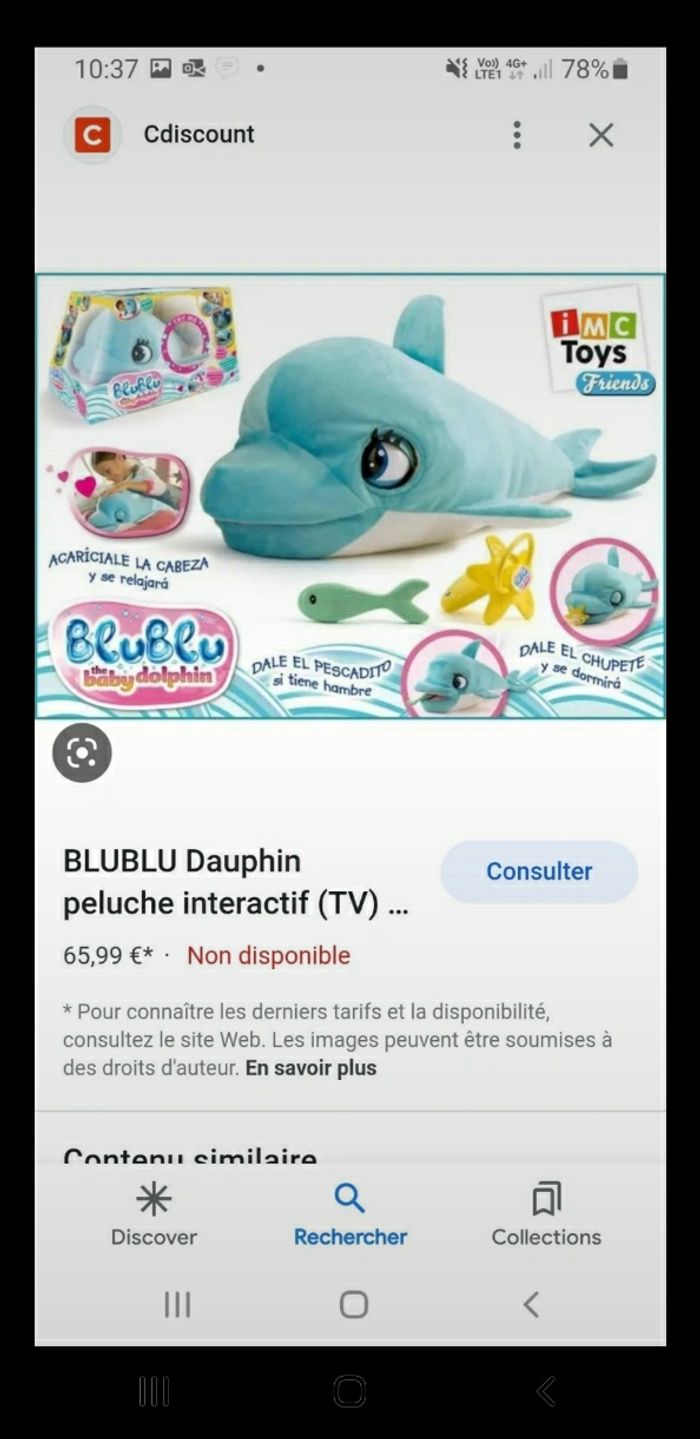The image size is (700, 1439).
Task: Tap the Lens search icon on image
Action: point(82,753)
